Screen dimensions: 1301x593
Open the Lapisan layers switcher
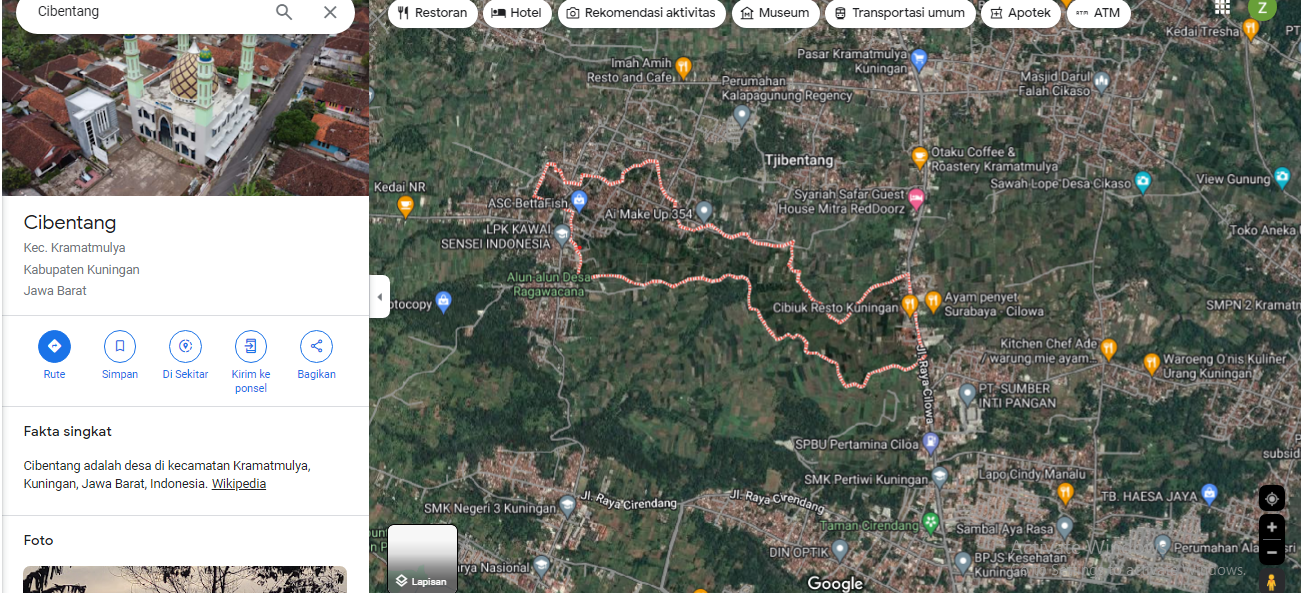pos(422,558)
